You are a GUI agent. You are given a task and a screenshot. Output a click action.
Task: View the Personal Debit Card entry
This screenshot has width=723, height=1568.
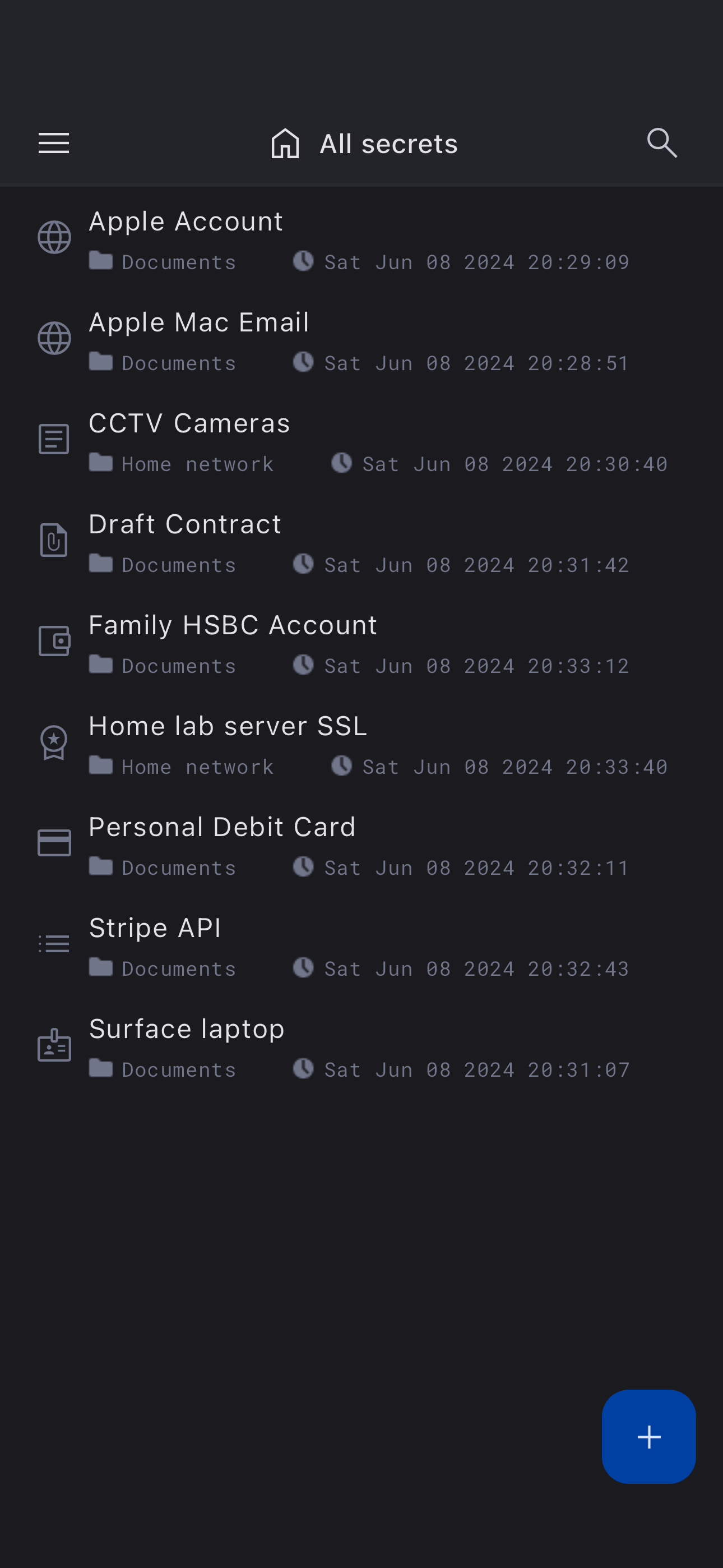pos(221,828)
